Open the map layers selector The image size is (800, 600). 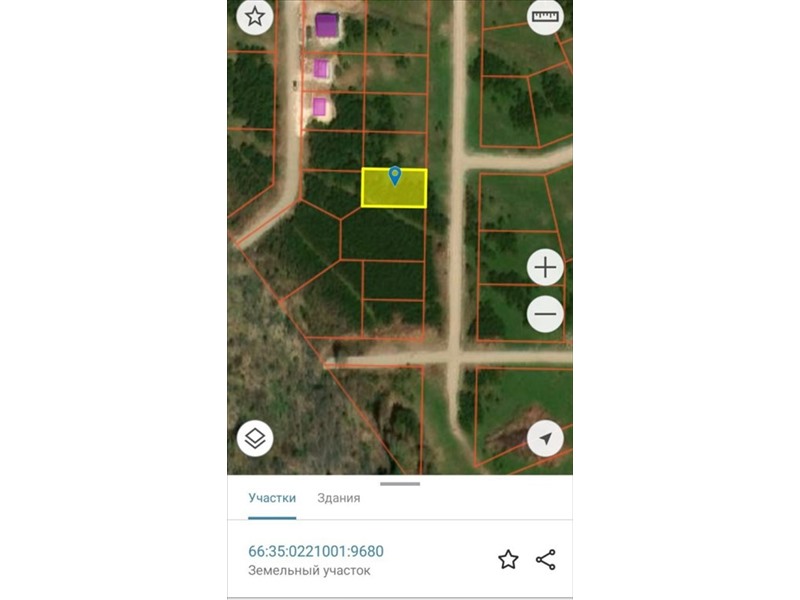[255, 438]
